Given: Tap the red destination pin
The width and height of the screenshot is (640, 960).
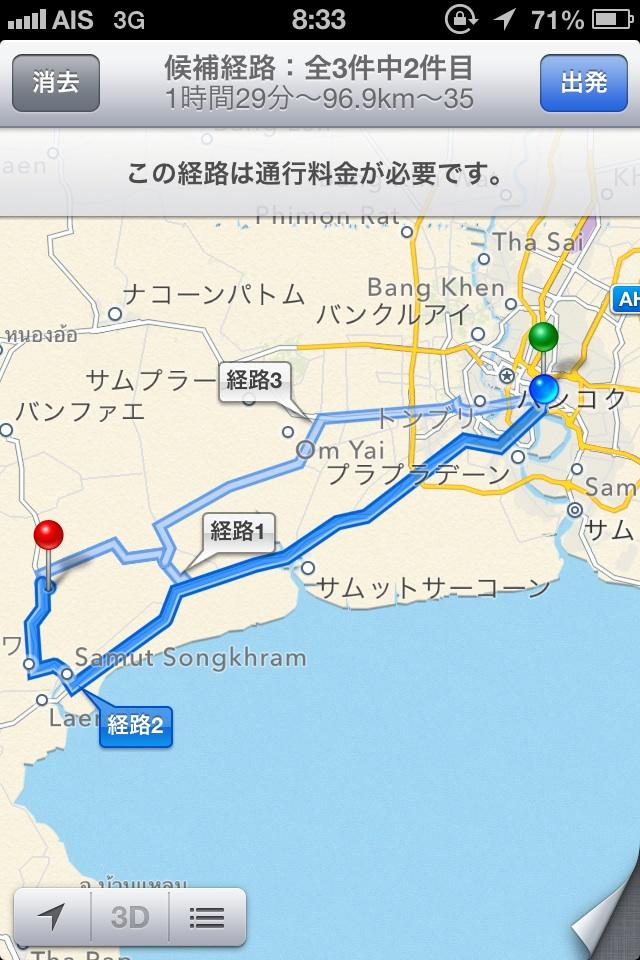Looking at the screenshot, I should click(x=48, y=535).
